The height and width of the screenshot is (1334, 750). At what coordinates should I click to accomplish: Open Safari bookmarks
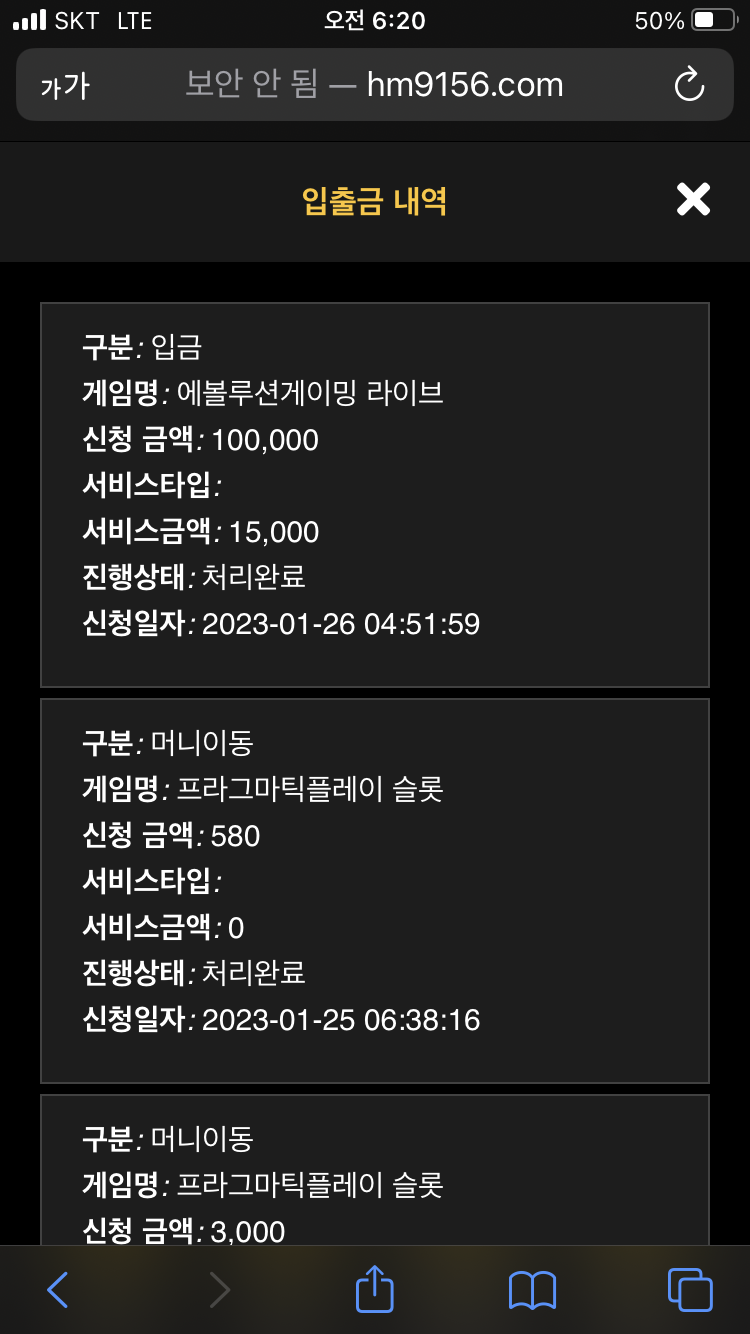coord(532,1290)
